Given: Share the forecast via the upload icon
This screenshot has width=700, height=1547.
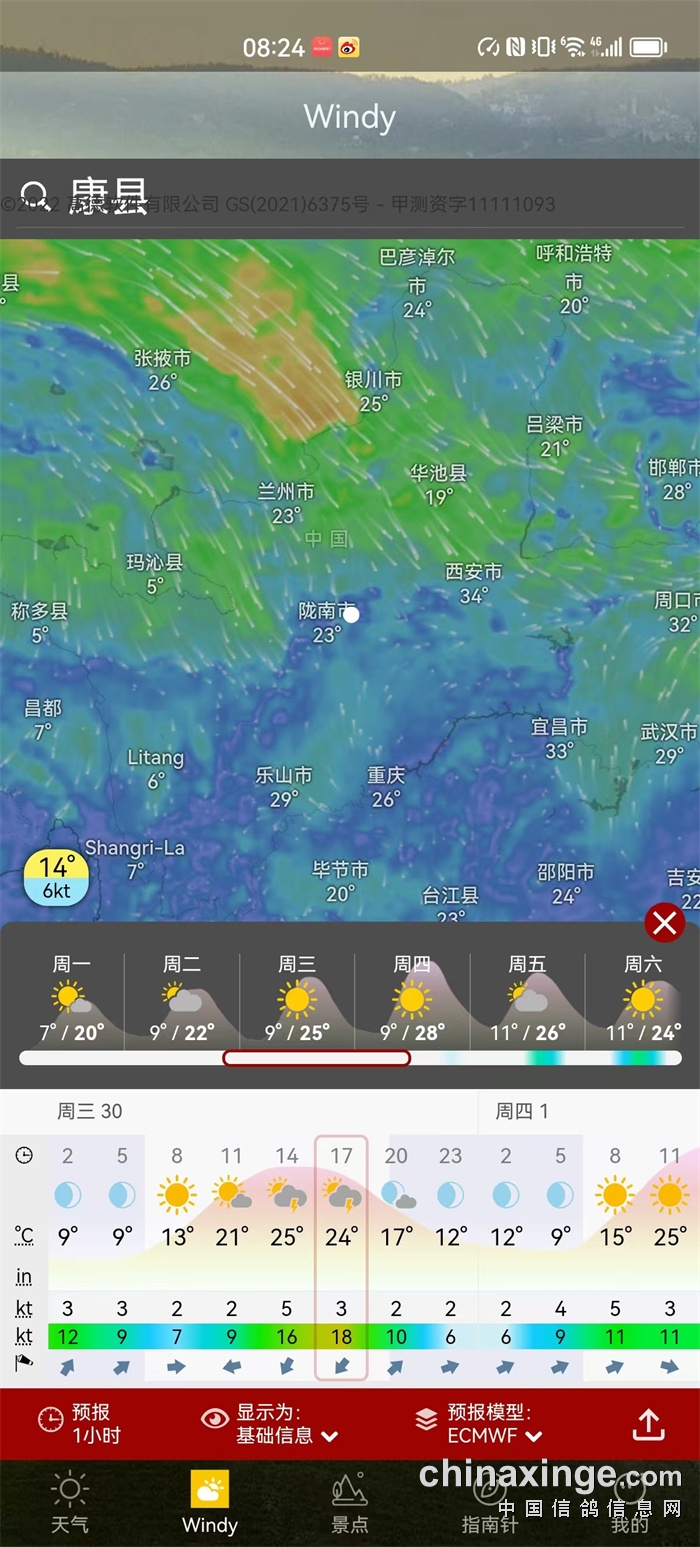Looking at the screenshot, I should pos(648,1424).
